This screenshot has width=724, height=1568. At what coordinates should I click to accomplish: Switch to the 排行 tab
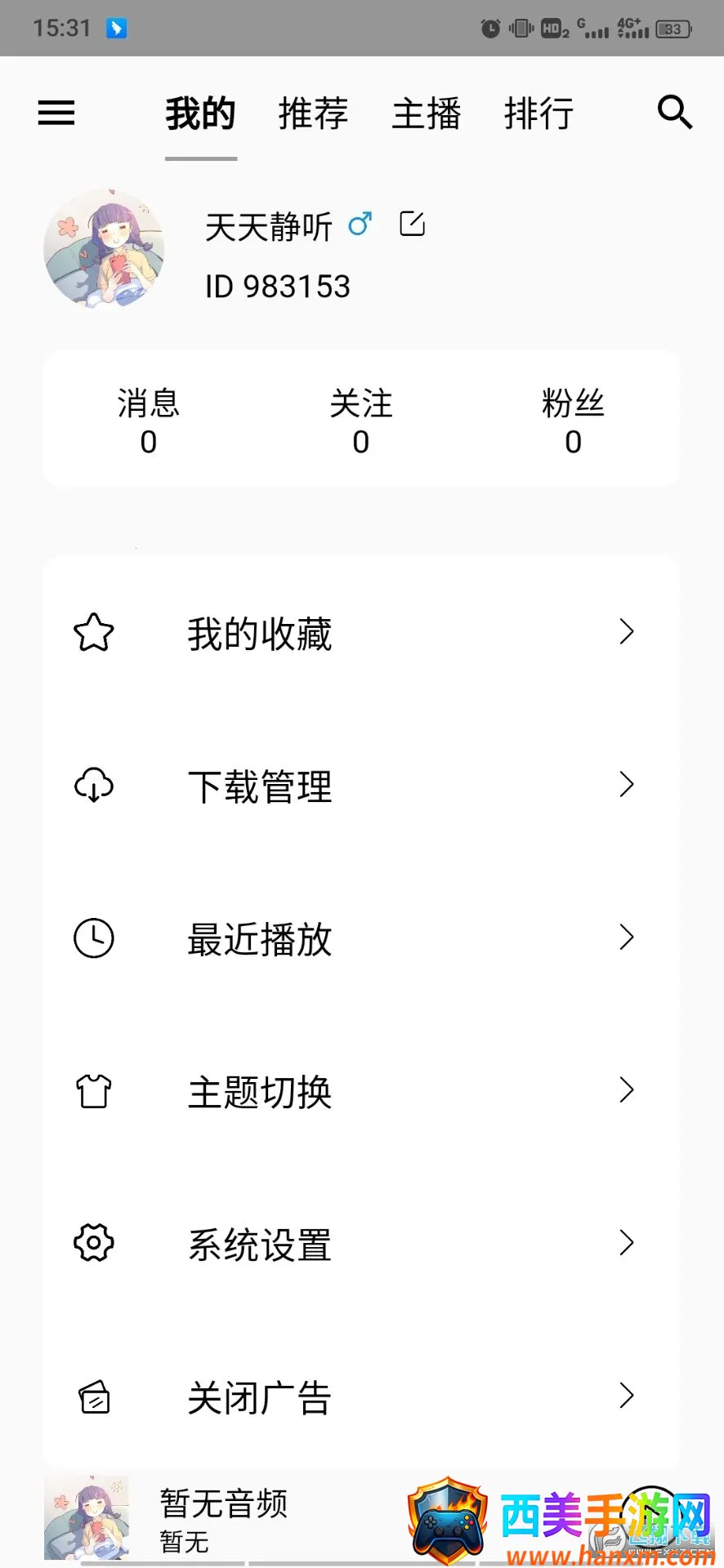[539, 114]
